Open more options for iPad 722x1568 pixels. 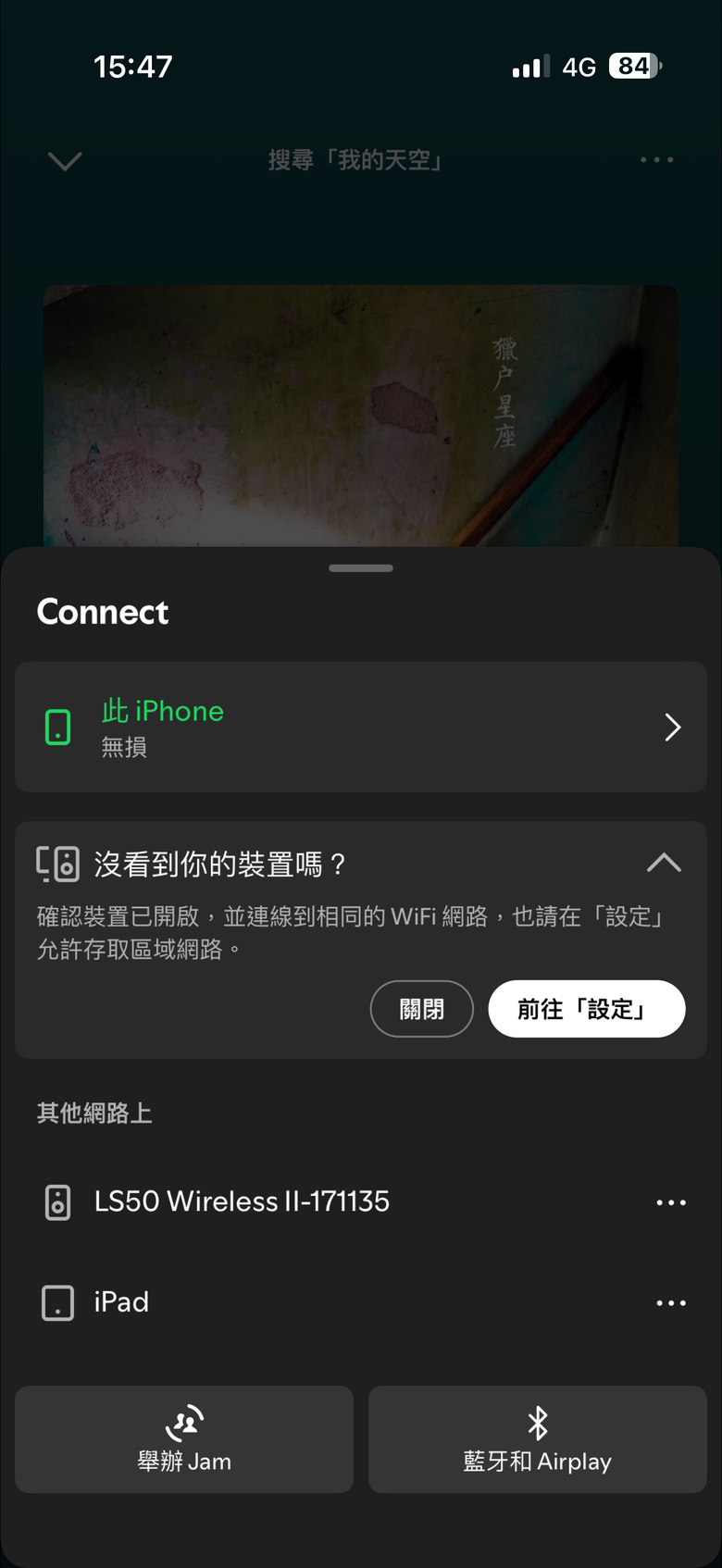[x=670, y=1302]
